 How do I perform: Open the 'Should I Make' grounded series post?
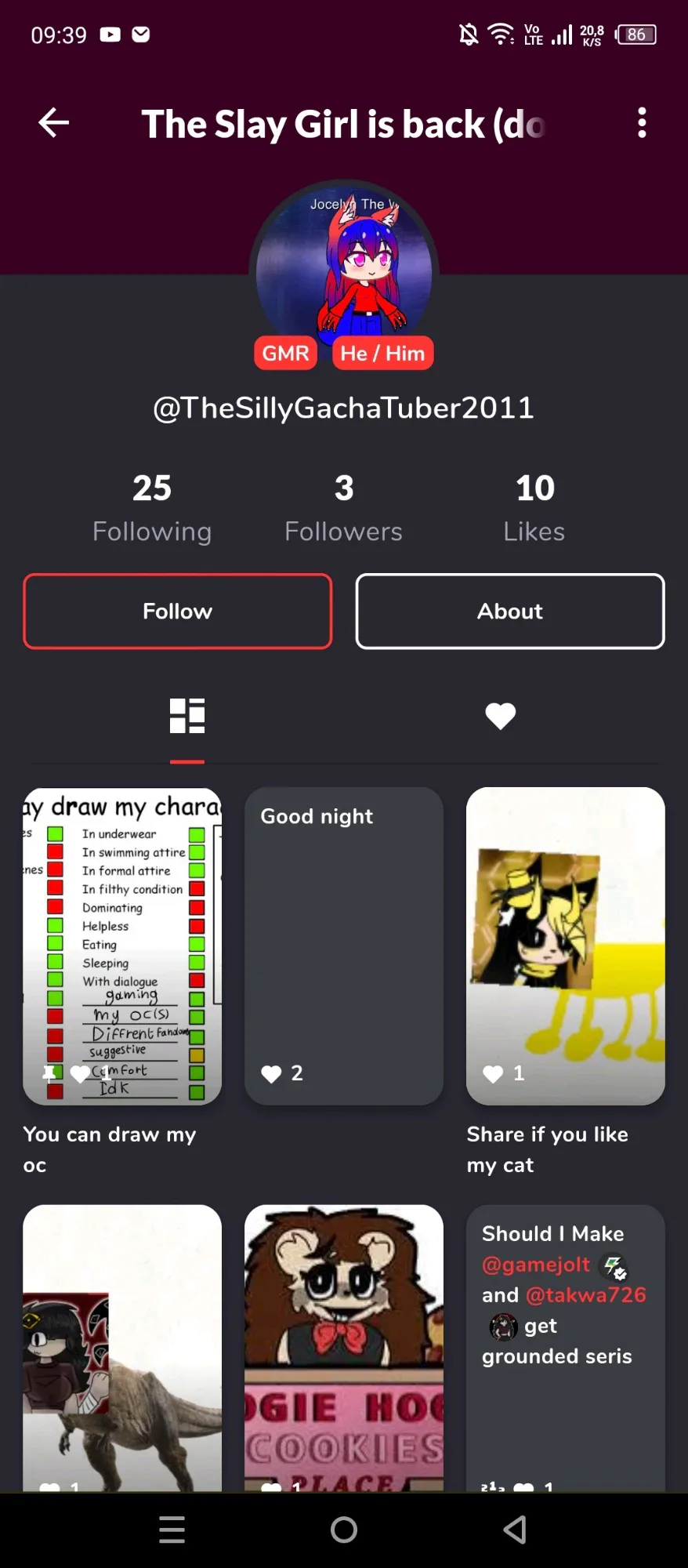click(x=566, y=1348)
